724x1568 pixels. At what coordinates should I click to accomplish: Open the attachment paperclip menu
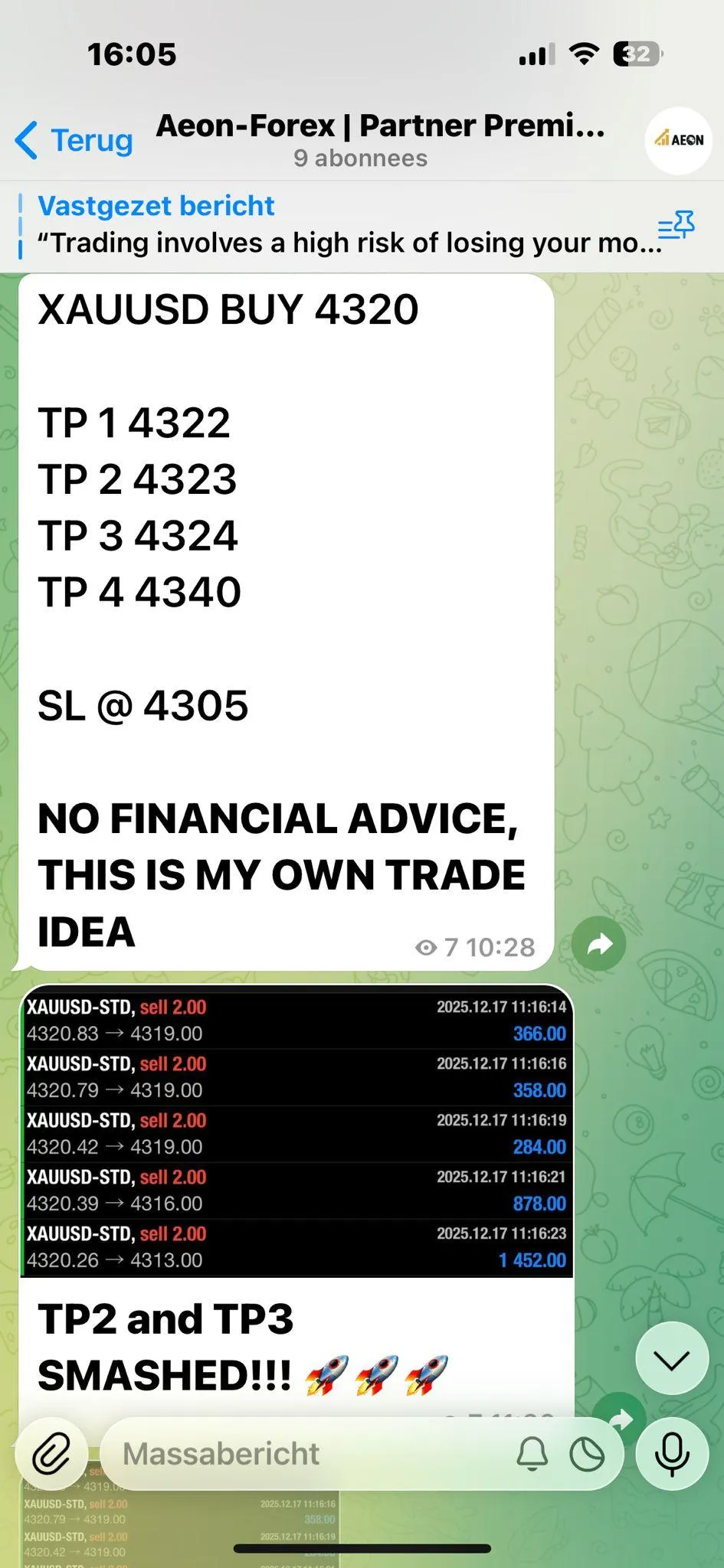pyautogui.click(x=51, y=1453)
